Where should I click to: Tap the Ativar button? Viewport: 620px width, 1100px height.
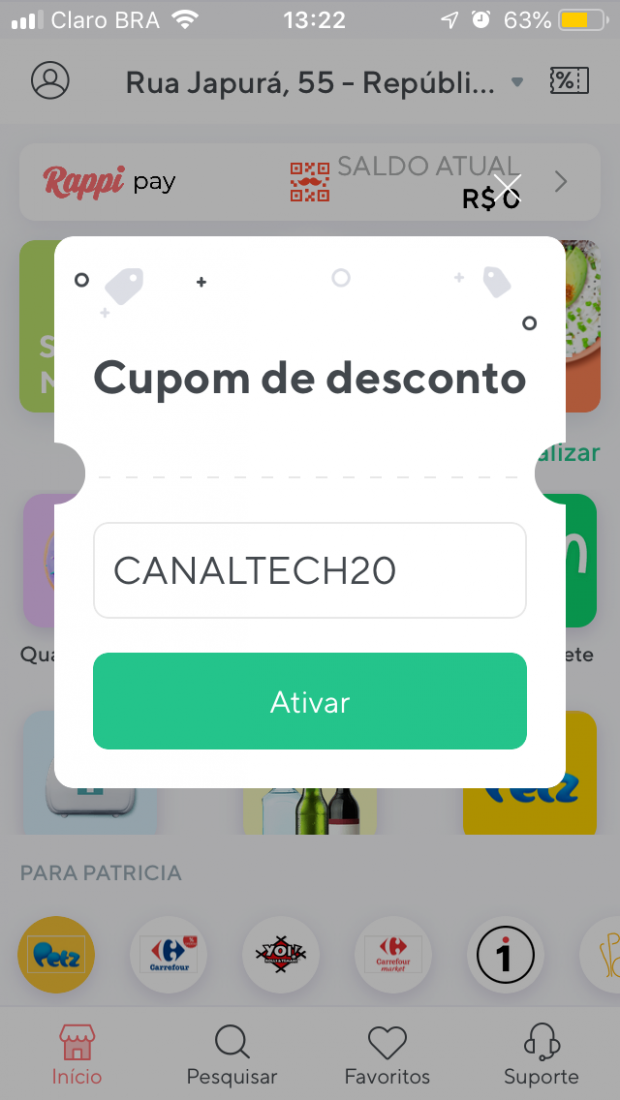(310, 701)
